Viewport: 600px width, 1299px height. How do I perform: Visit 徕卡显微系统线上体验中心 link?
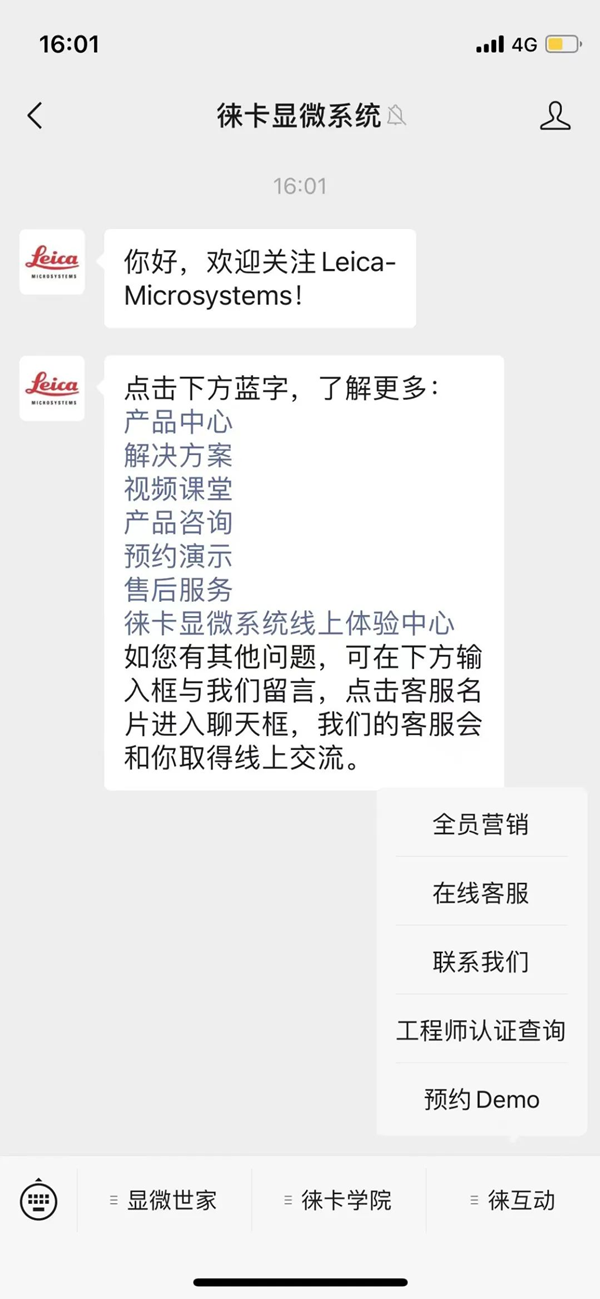289,624
